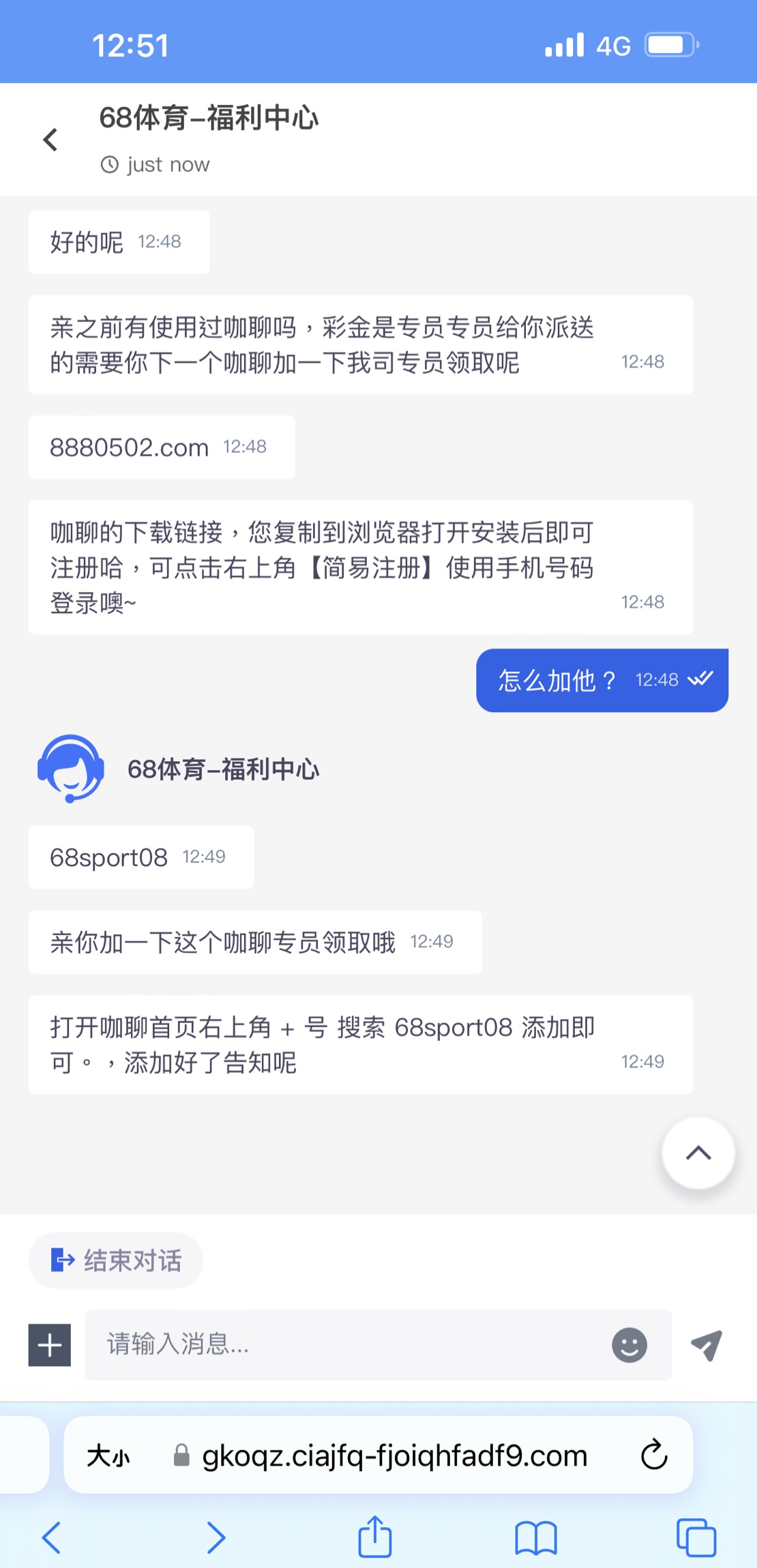Reload the current web page
The width and height of the screenshot is (757, 1568).
point(653,1455)
